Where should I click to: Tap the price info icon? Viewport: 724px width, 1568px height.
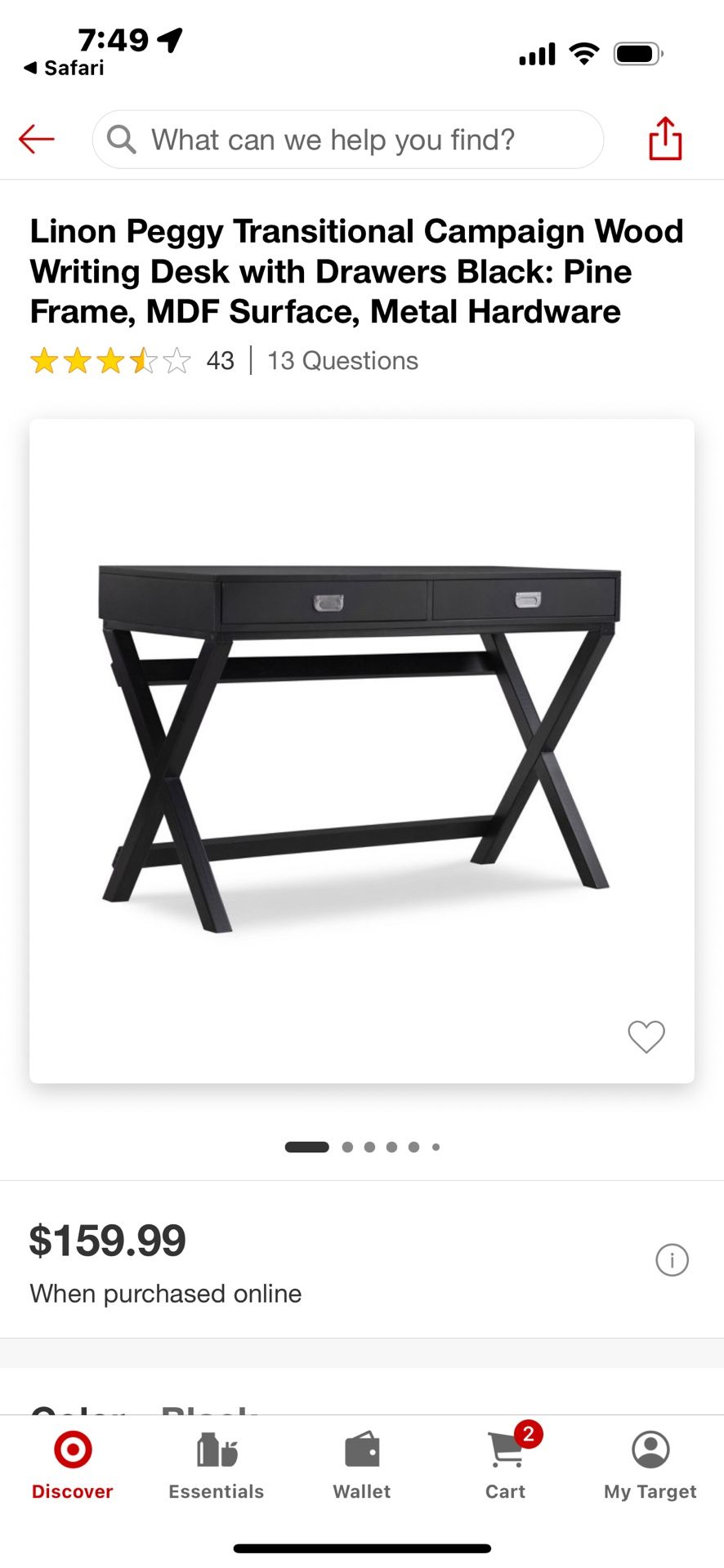[672, 1260]
